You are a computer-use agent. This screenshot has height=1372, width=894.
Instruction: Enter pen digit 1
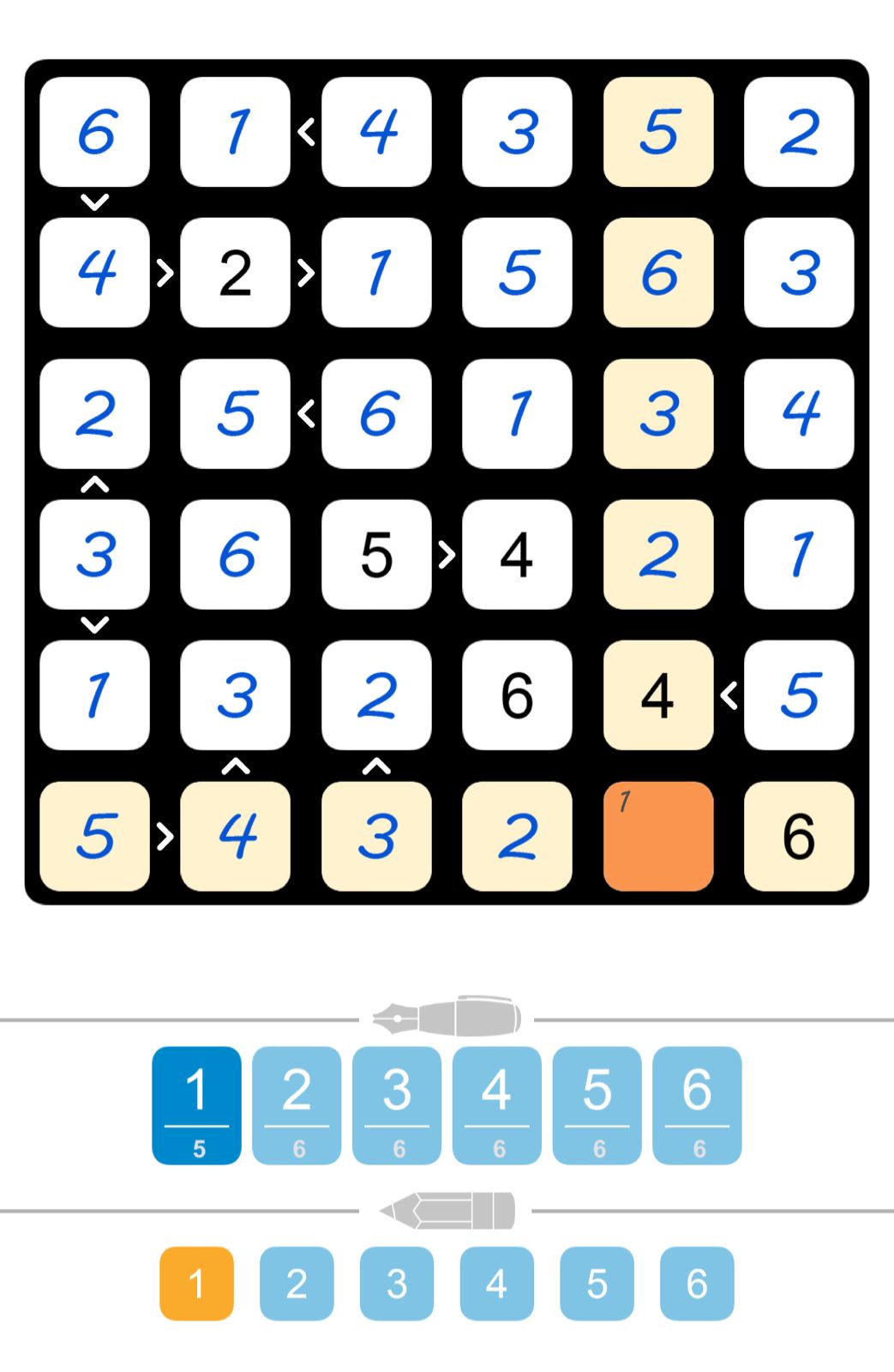(196, 1104)
